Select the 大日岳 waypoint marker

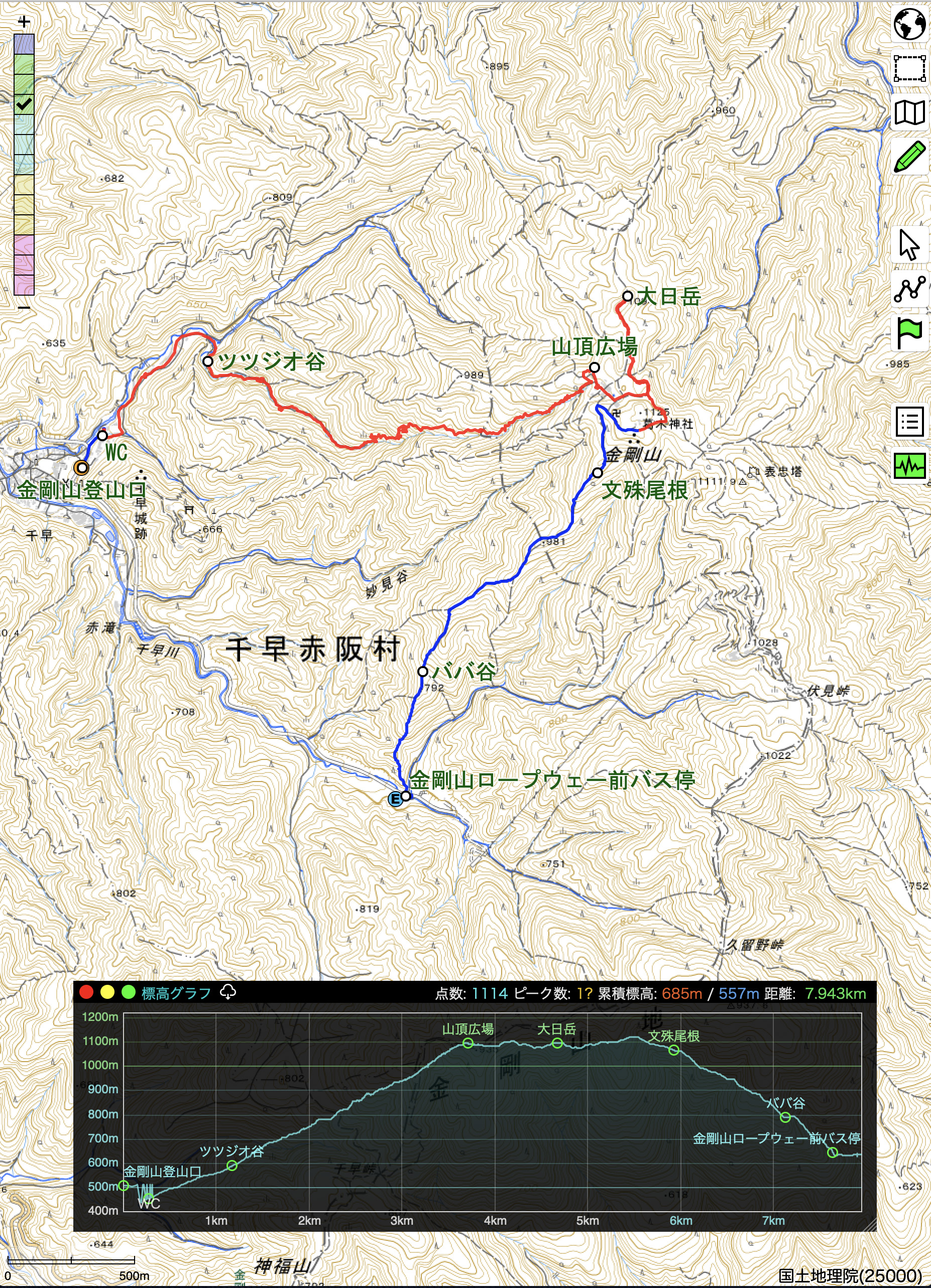pos(627,296)
